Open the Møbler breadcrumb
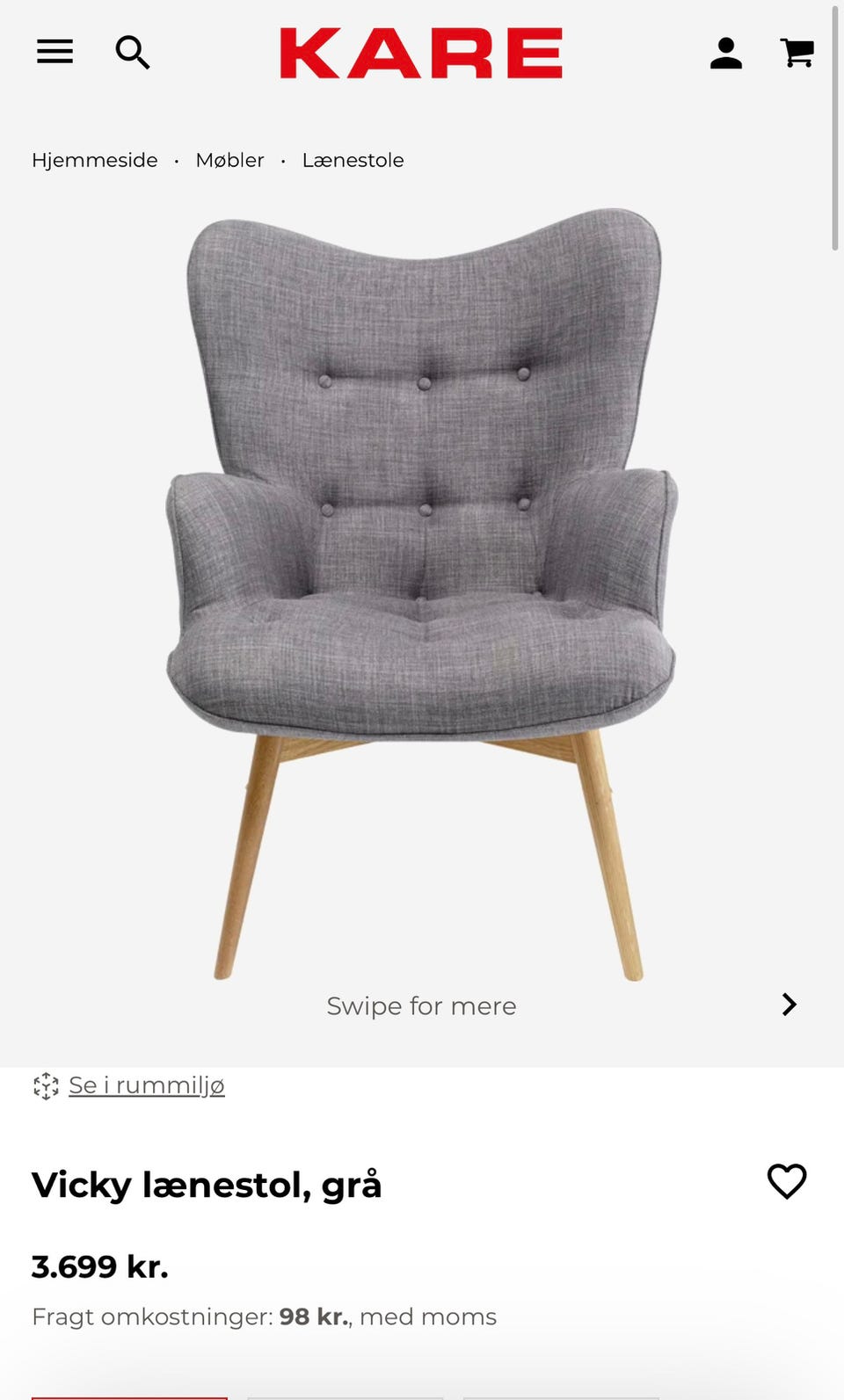This screenshot has height=1400, width=844. 229,160
